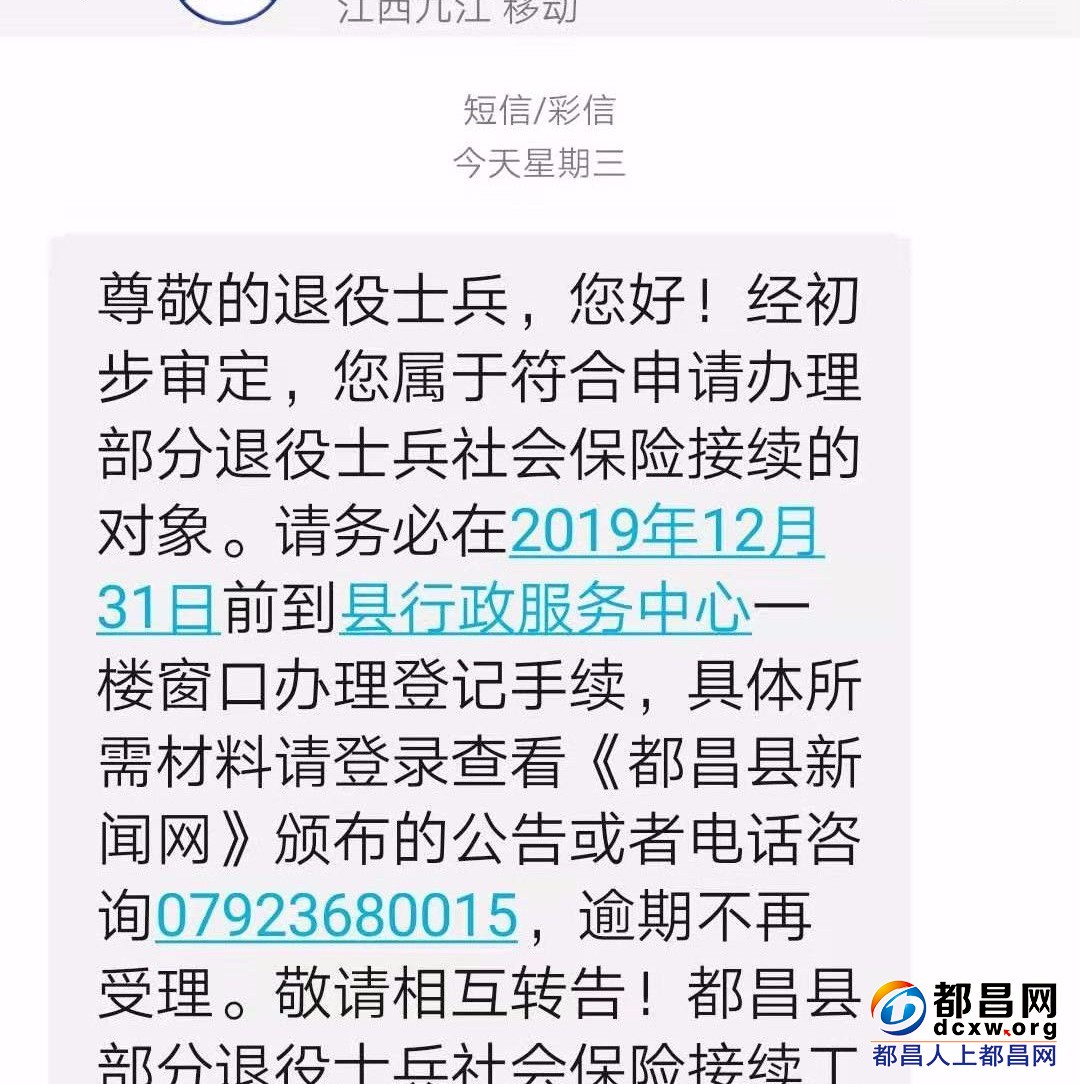Call the phone number 07923680015

336,916
